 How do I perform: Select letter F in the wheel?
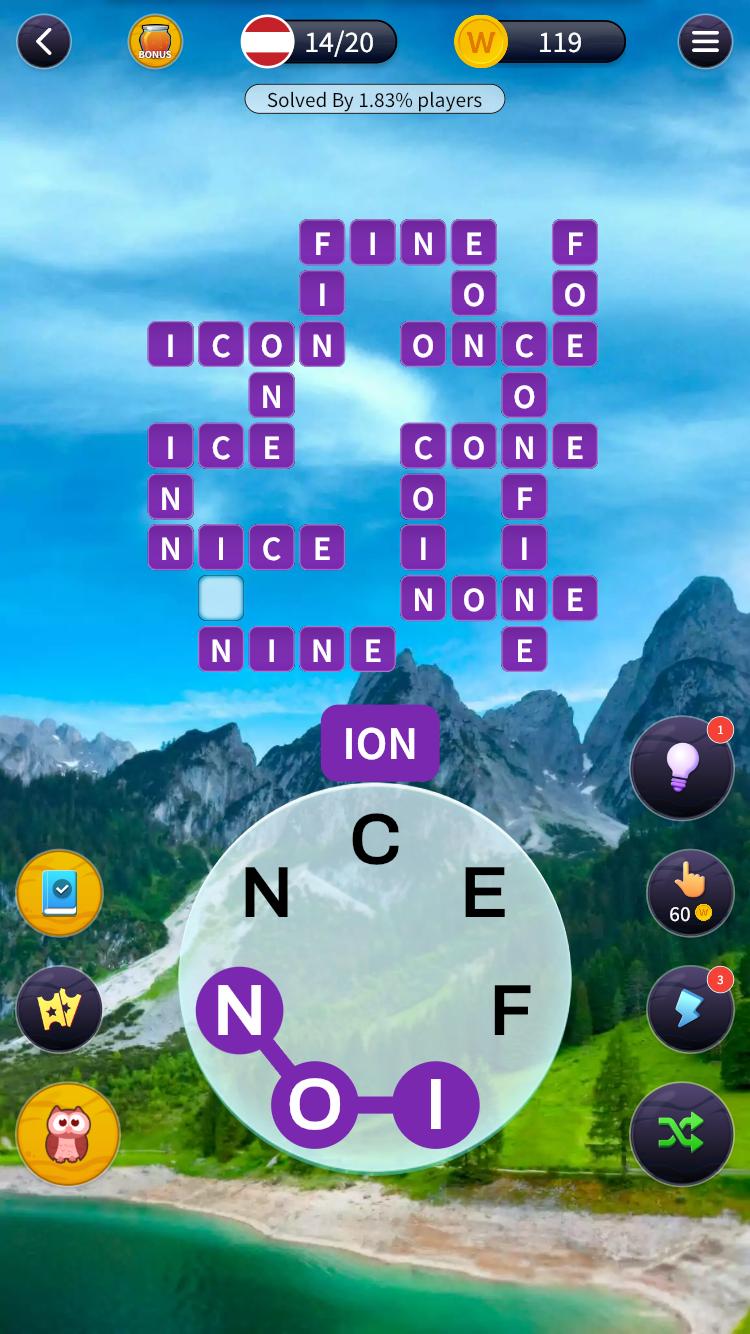(x=510, y=1011)
